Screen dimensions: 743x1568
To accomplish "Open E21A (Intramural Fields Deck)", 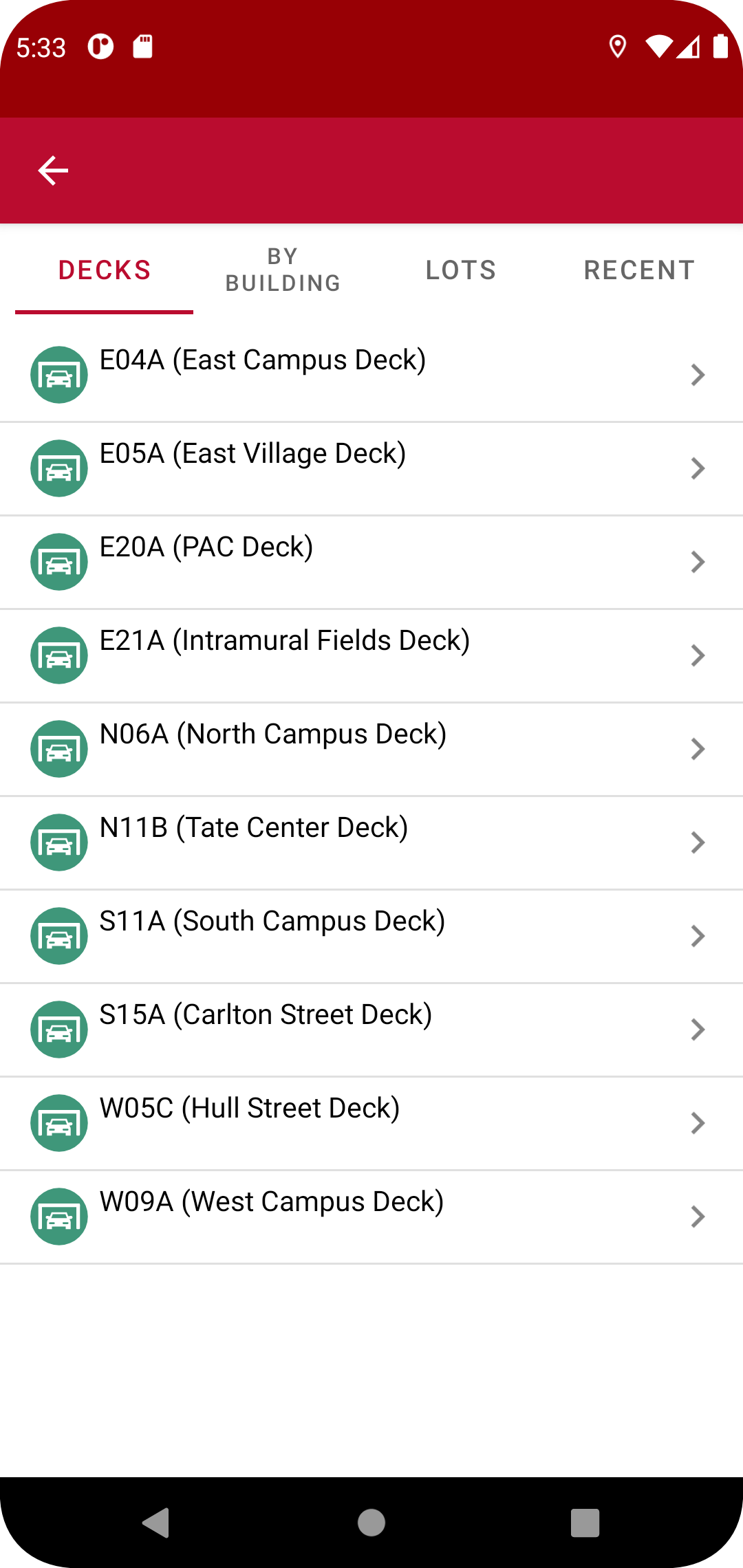I will [x=371, y=655].
